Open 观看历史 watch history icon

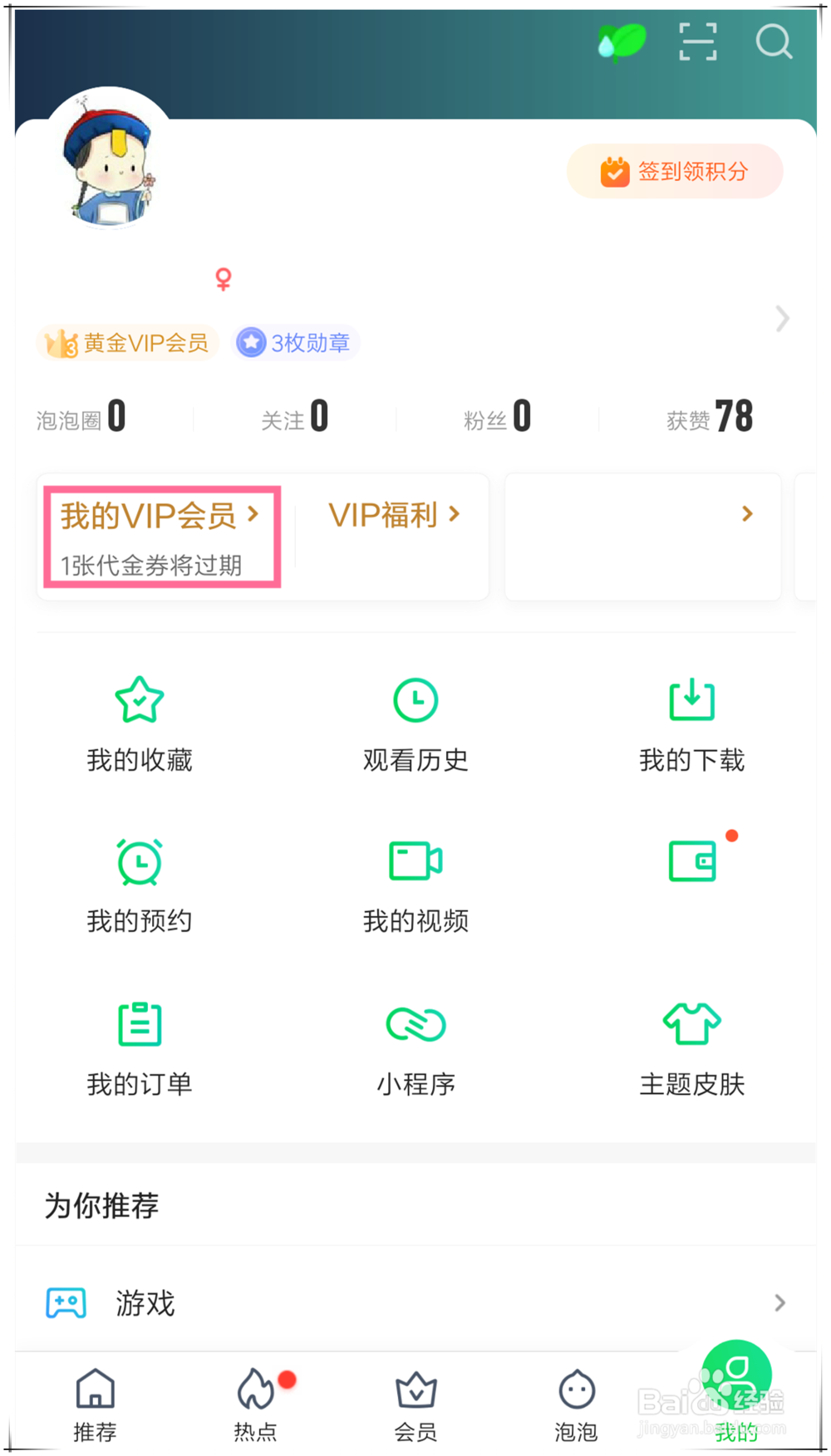tap(415, 700)
